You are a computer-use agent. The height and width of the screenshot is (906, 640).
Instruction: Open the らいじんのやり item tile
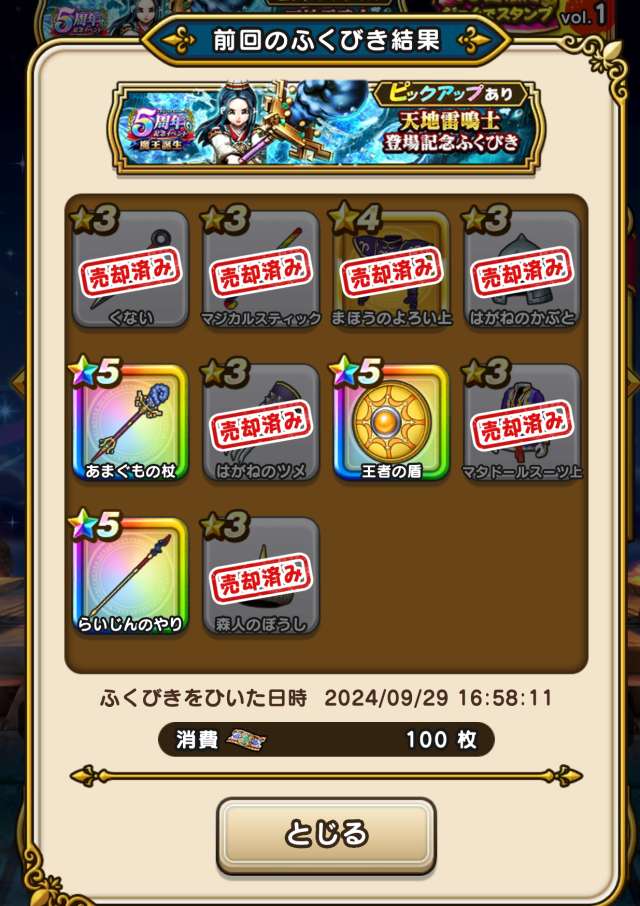130,576
